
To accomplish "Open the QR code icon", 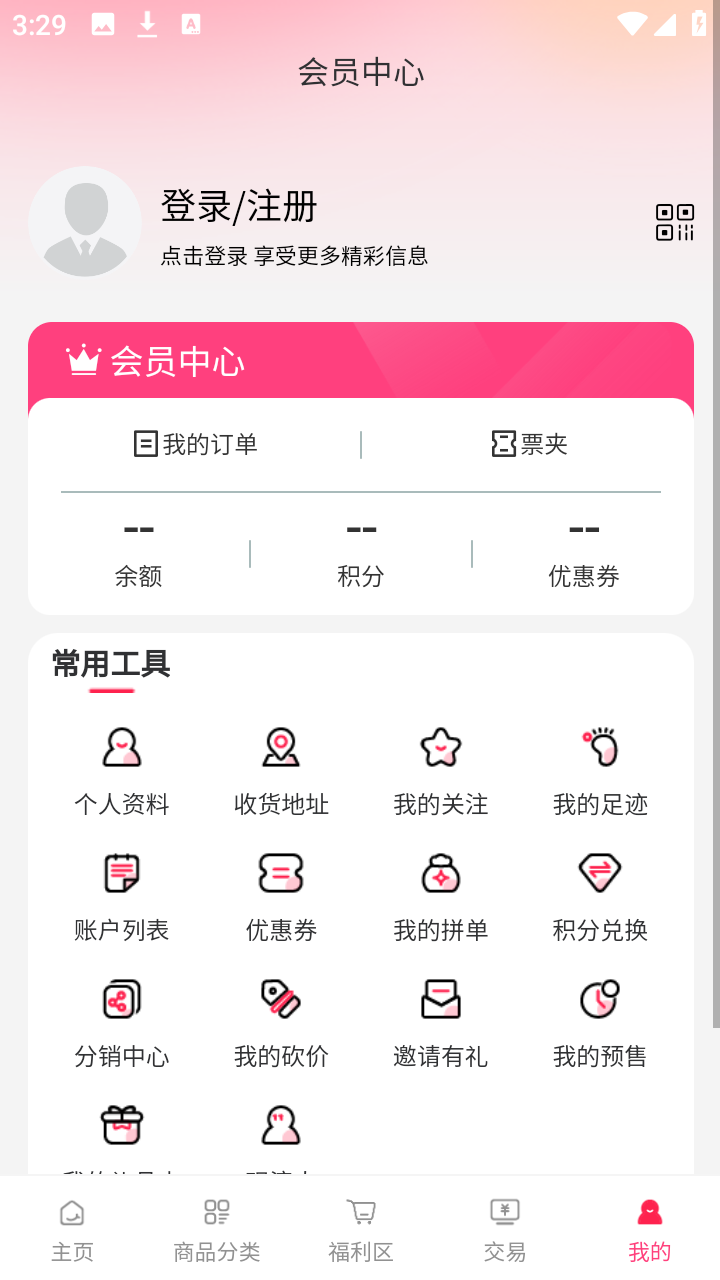I will click(675, 222).
